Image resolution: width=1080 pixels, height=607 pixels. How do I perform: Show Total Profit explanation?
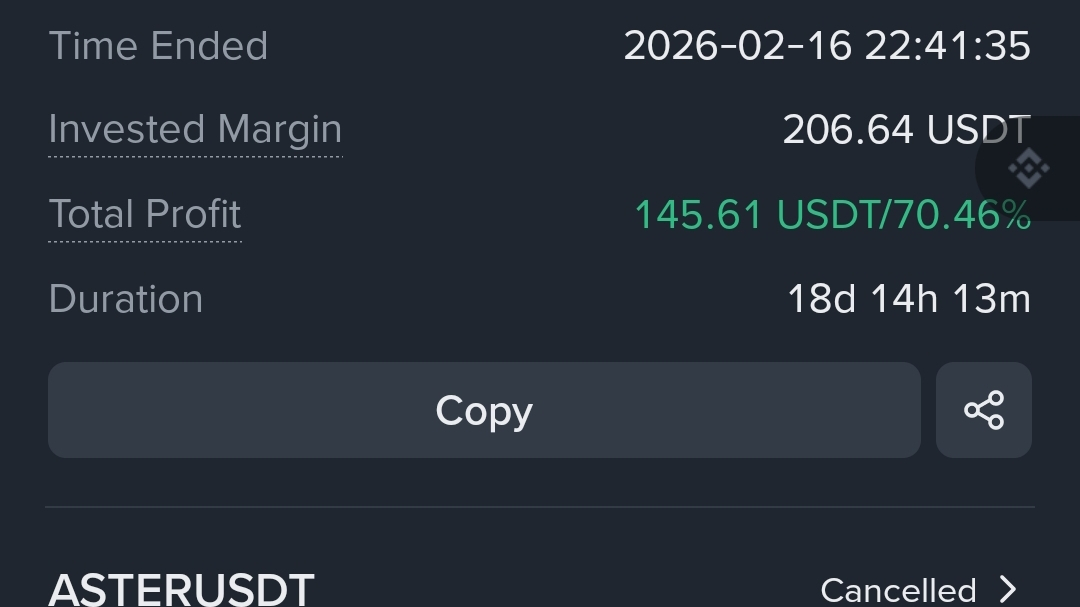tap(145, 214)
